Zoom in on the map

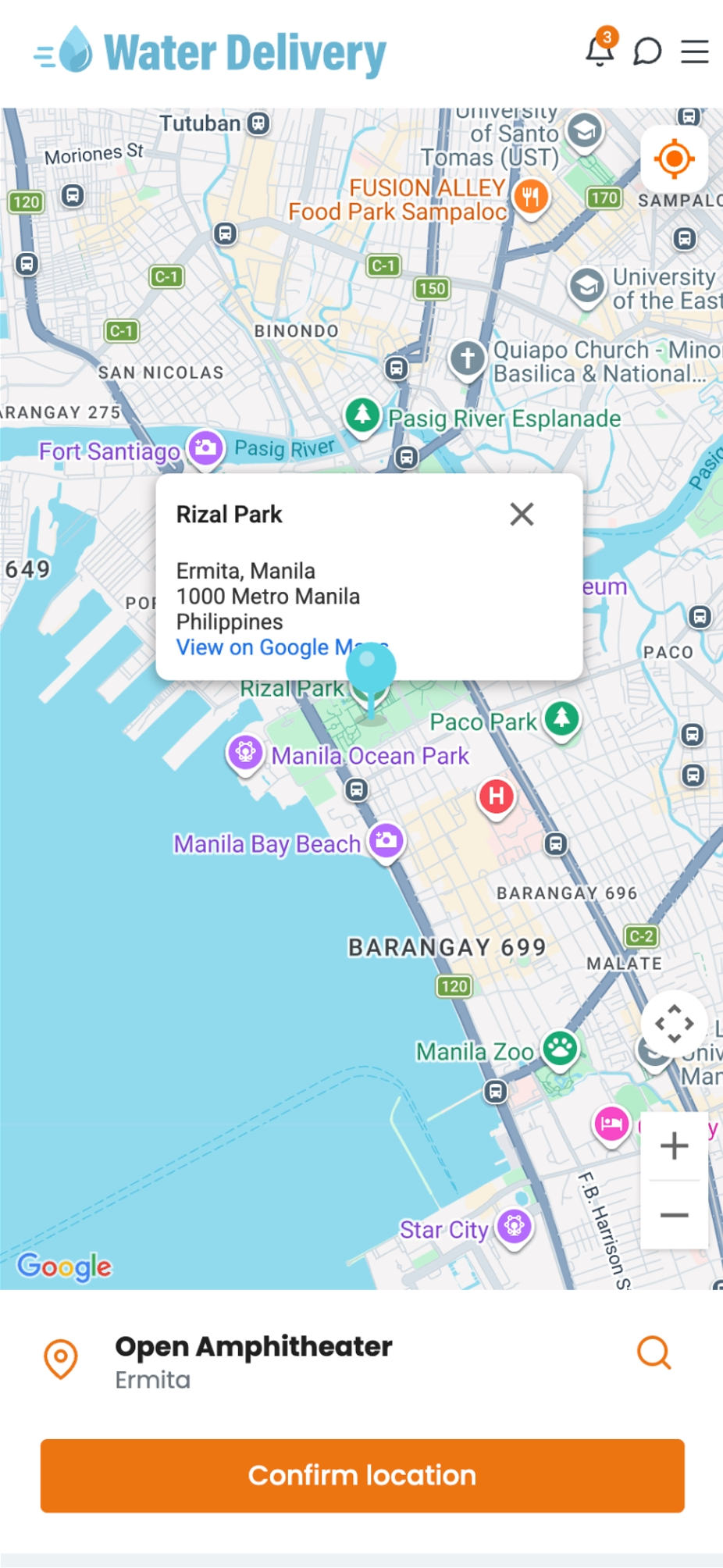point(674,1146)
